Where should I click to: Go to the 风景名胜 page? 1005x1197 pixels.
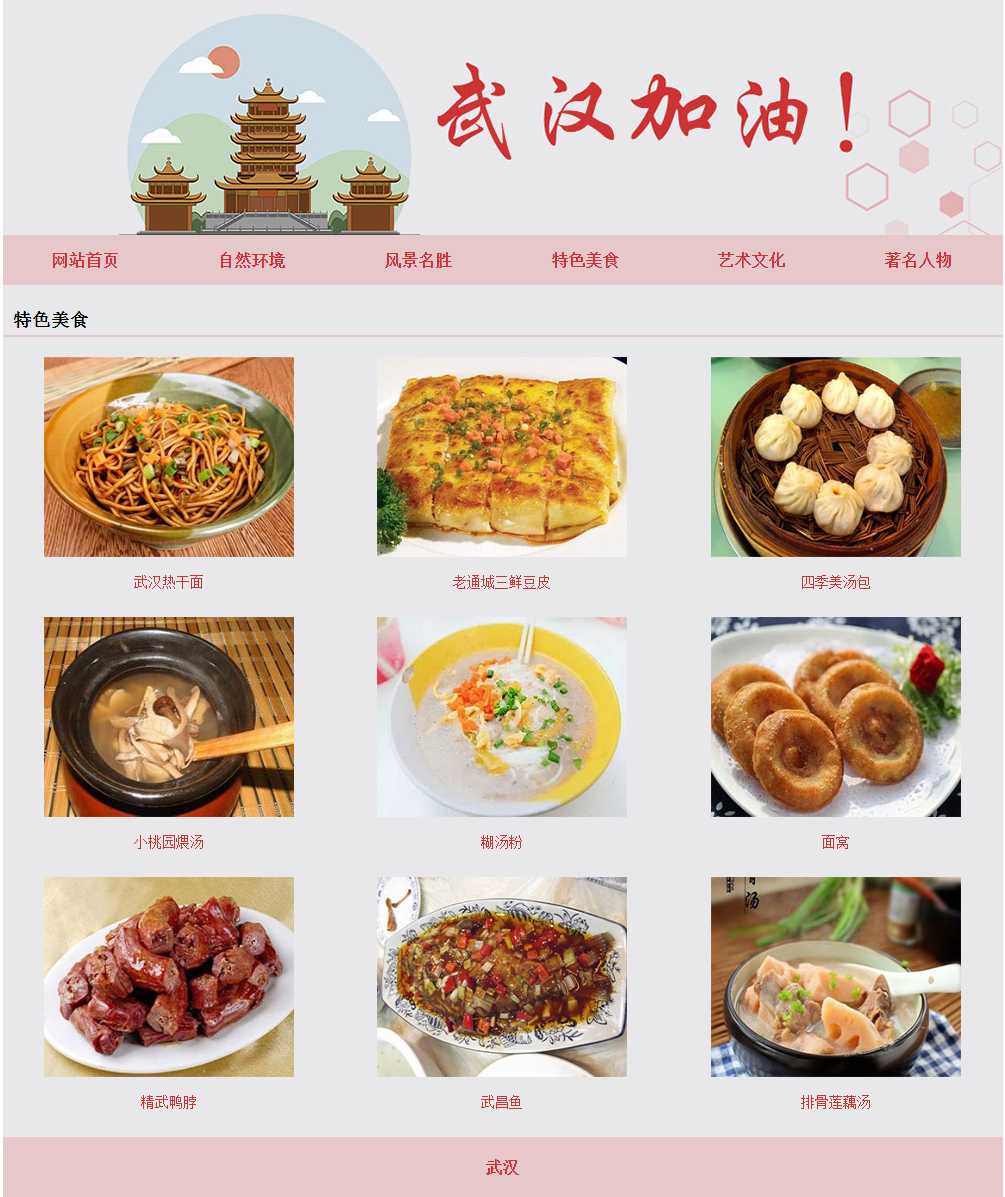point(418,260)
